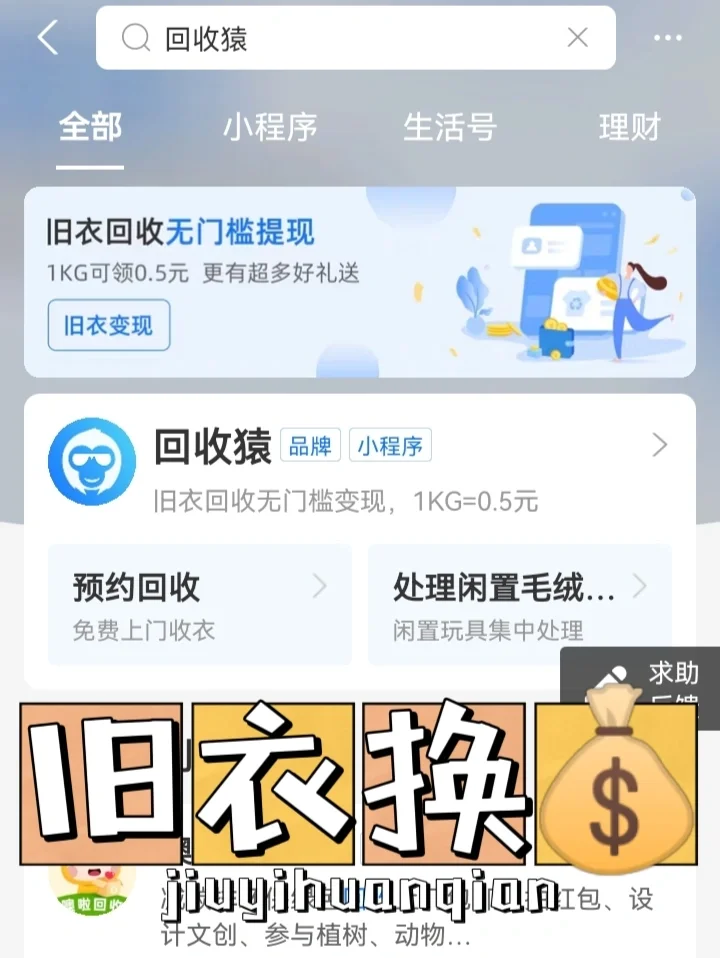The width and height of the screenshot is (720, 958).
Task: Open 预约回收 free pickup option
Action: (x=200, y=604)
